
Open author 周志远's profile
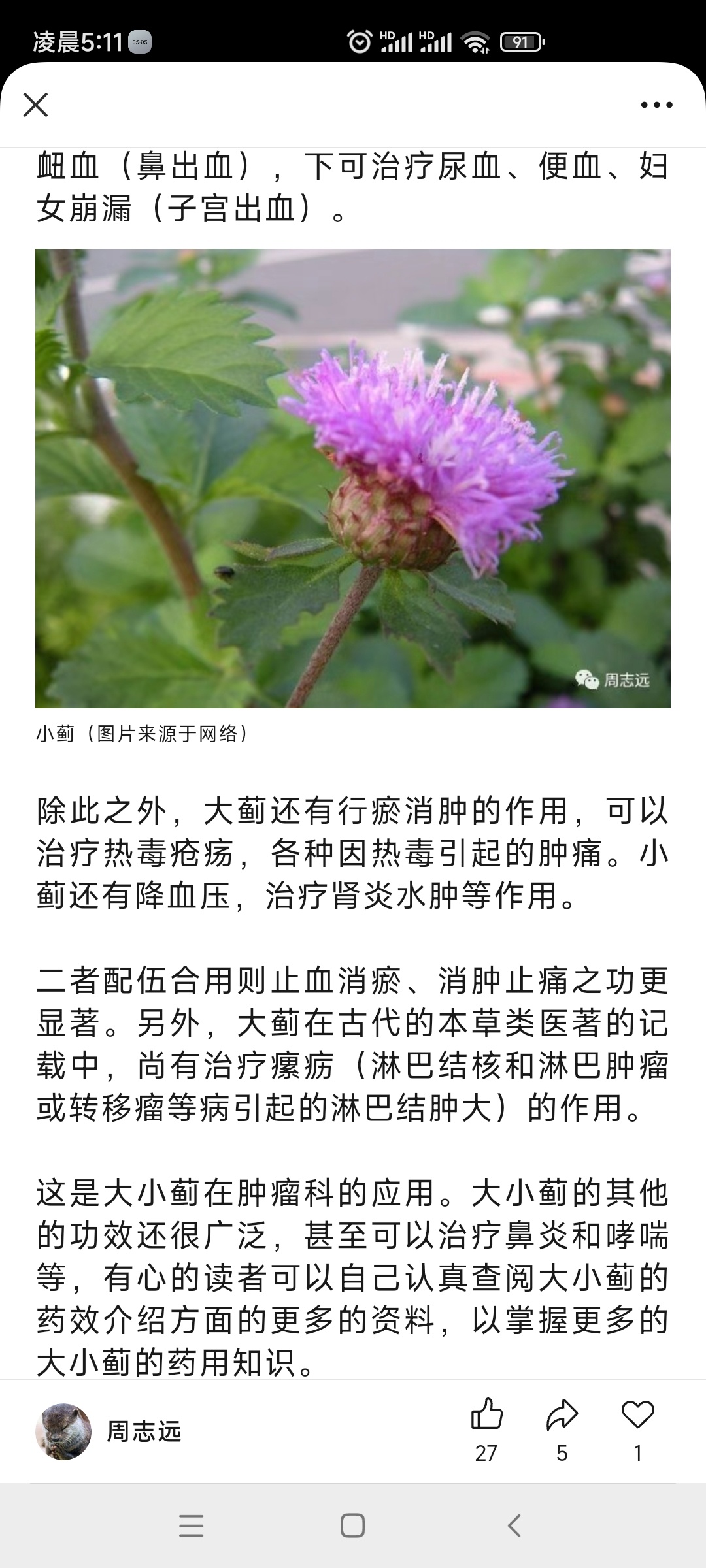click(109, 1431)
